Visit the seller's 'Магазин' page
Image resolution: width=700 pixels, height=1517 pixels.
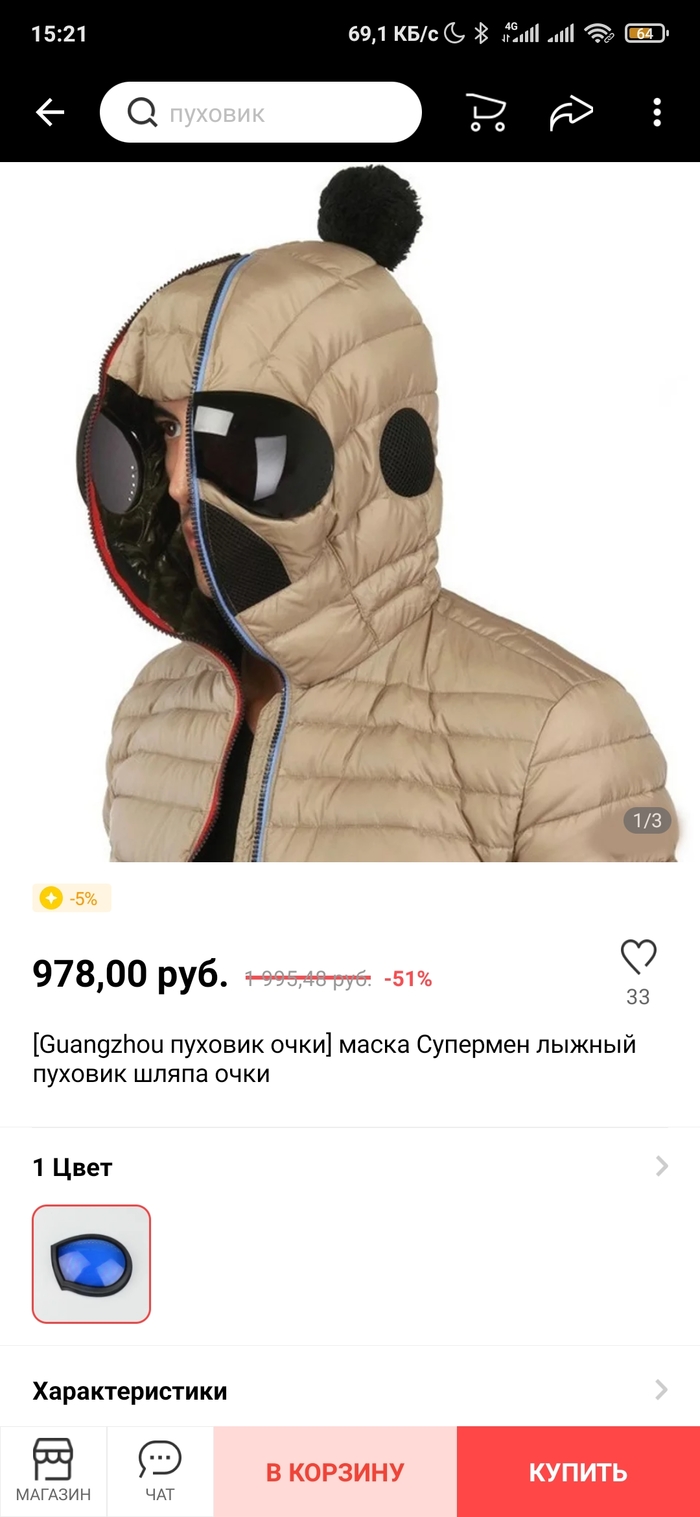click(x=53, y=1471)
